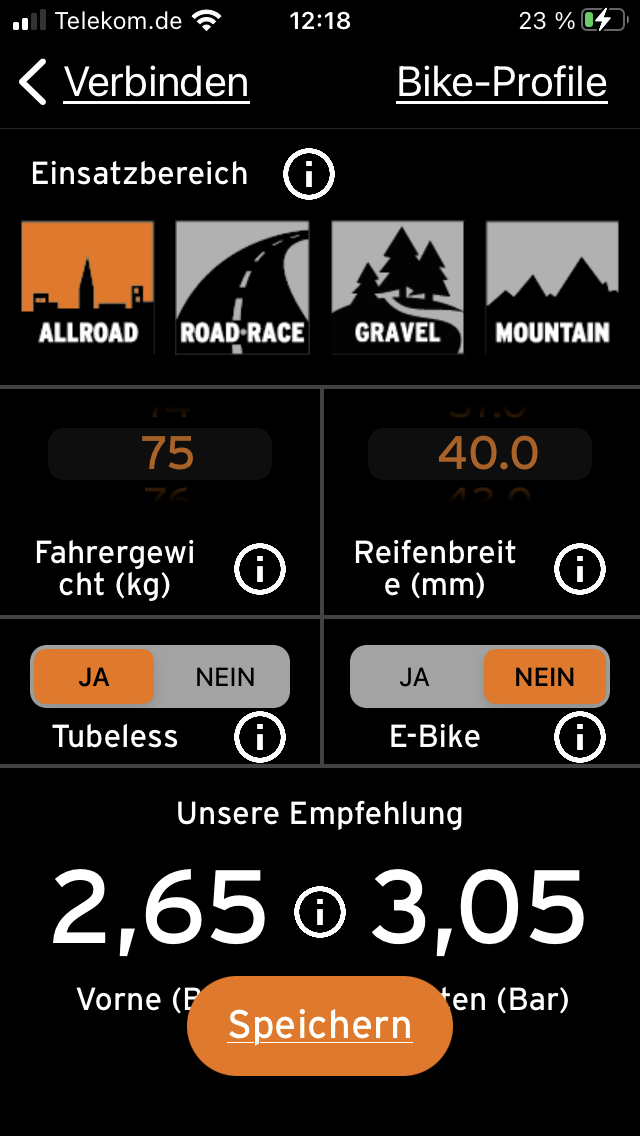Go back to Verbinden

(135, 82)
